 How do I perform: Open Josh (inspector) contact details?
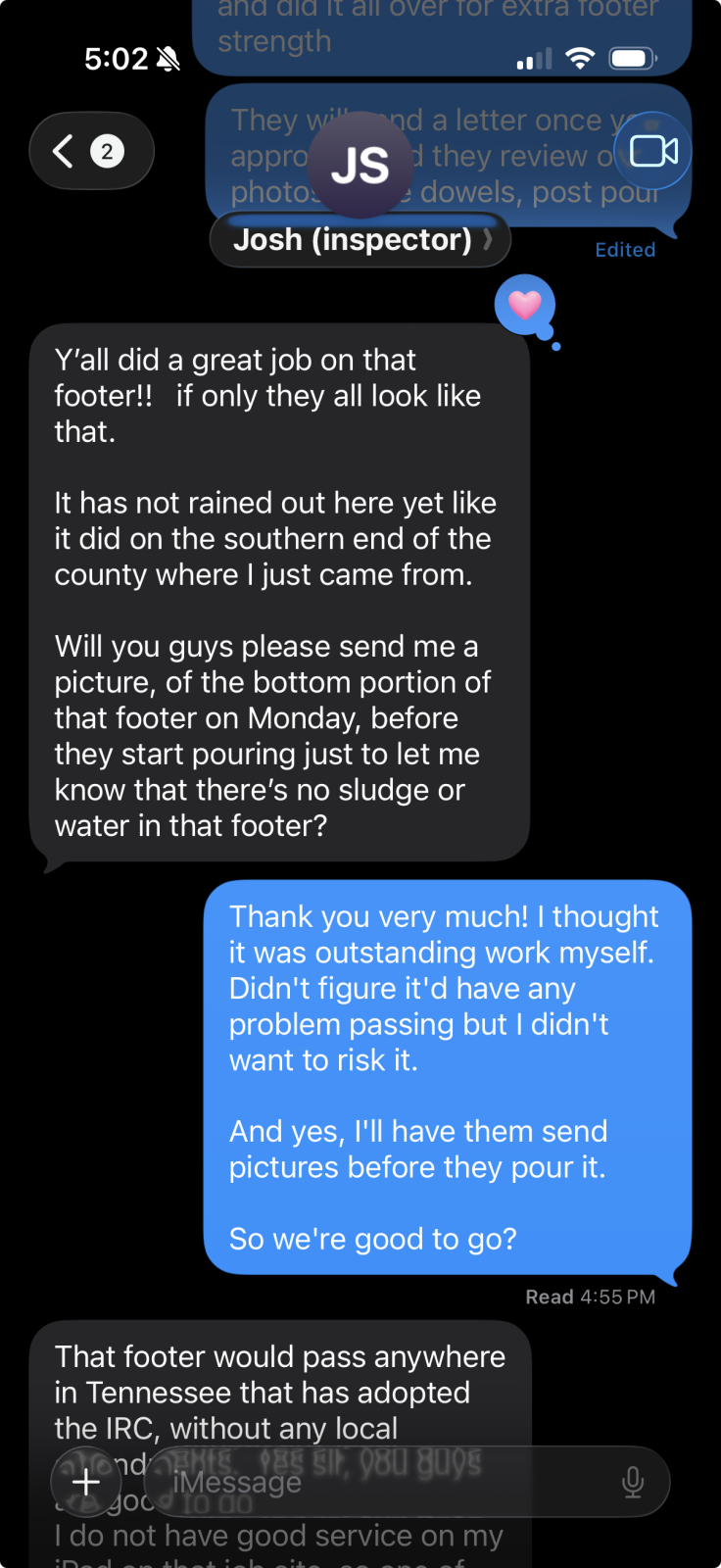click(360, 240)
